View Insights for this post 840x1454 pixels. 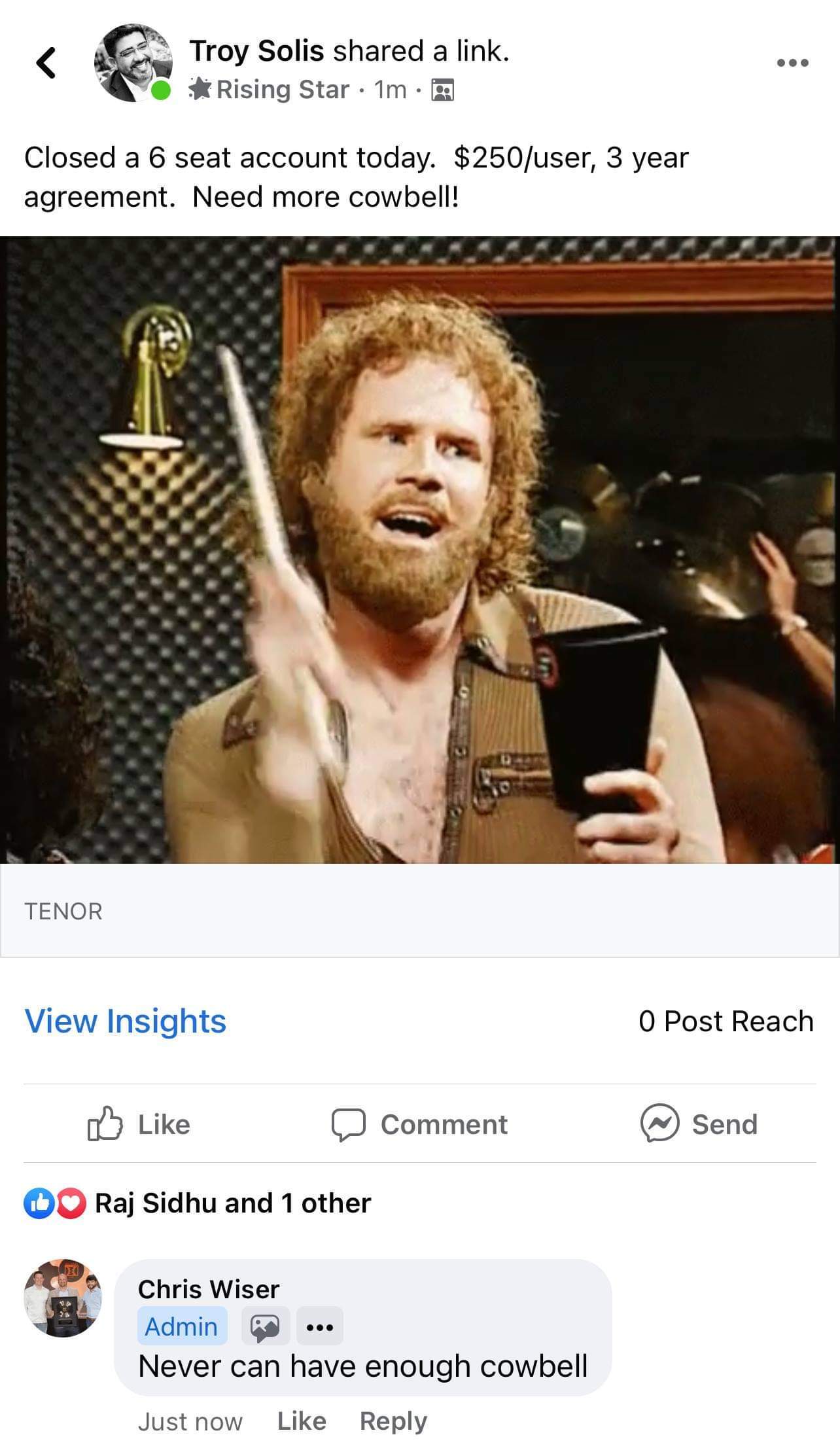point(125,1021)
